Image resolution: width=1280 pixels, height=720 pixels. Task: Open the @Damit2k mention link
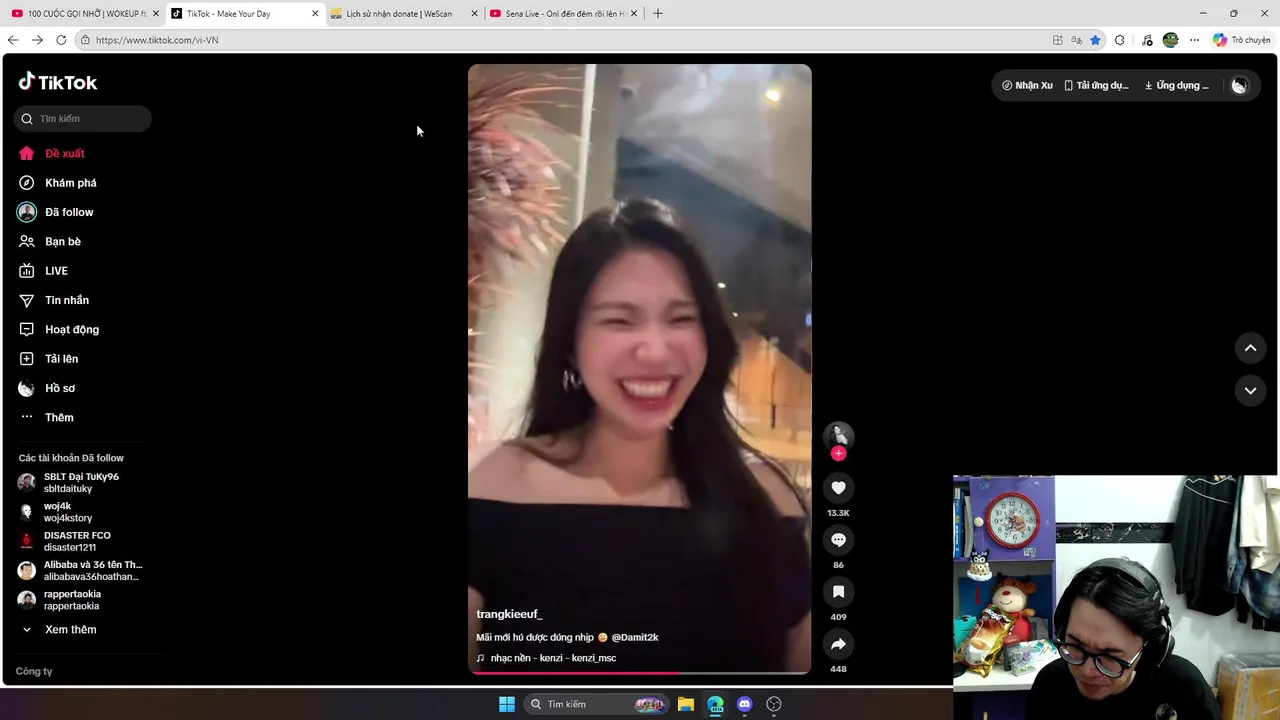point(635,637)
